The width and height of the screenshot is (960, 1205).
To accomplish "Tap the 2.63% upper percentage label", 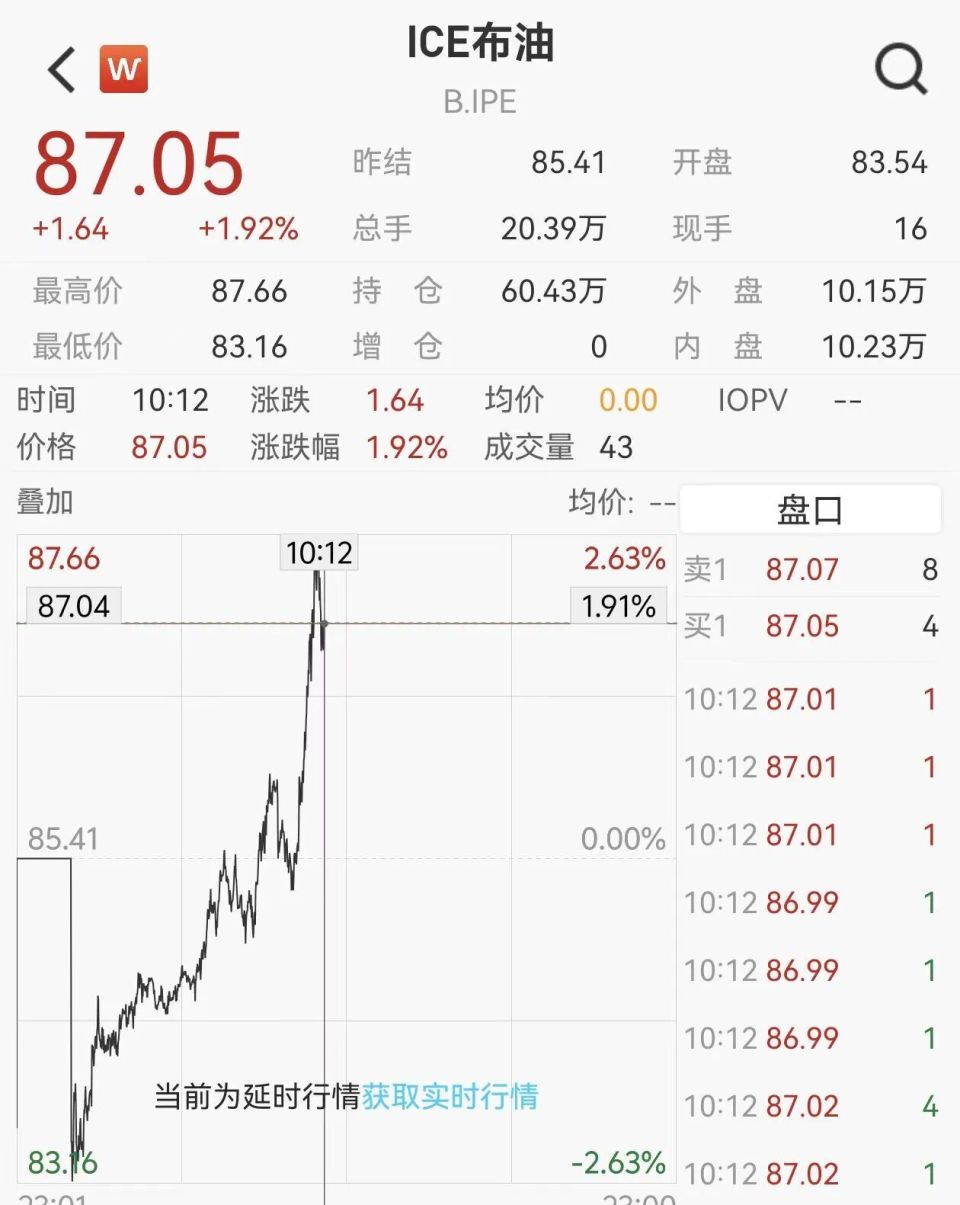I will (x=622, y=560).
